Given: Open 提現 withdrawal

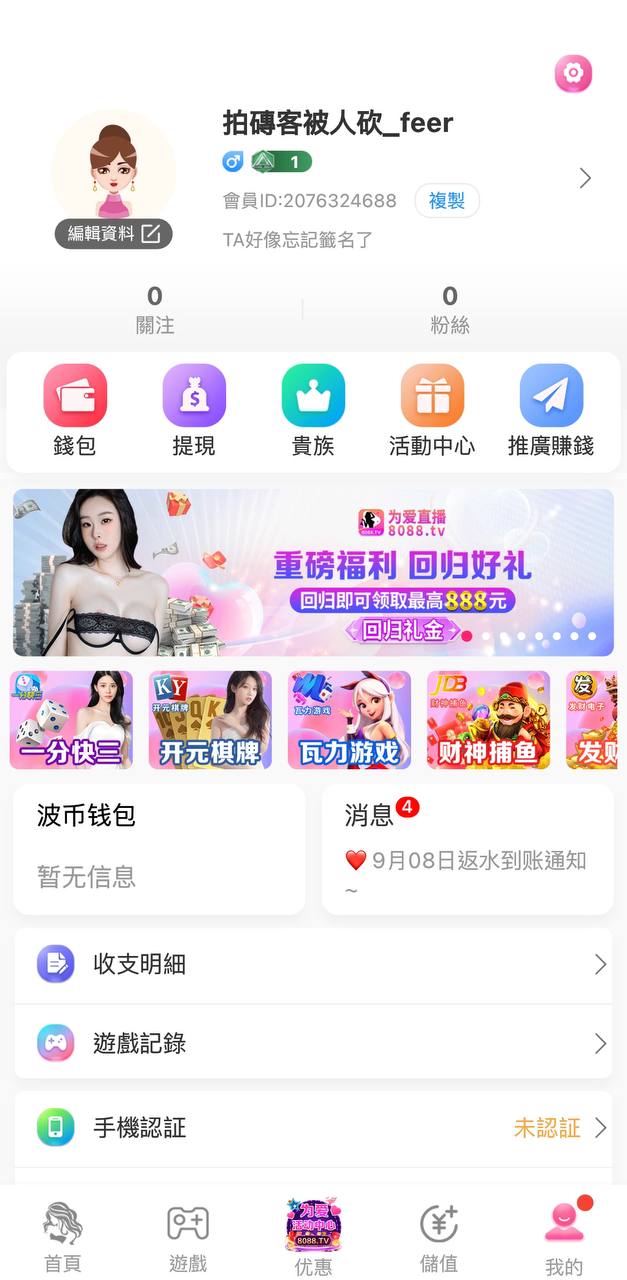Looking at the screenshot, I should click(194, 411).
